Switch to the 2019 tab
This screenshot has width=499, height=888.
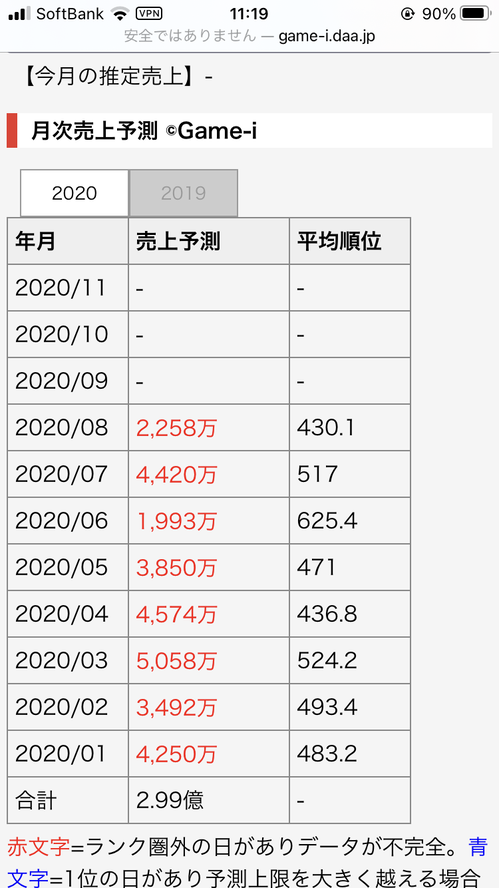coord(183,193)
